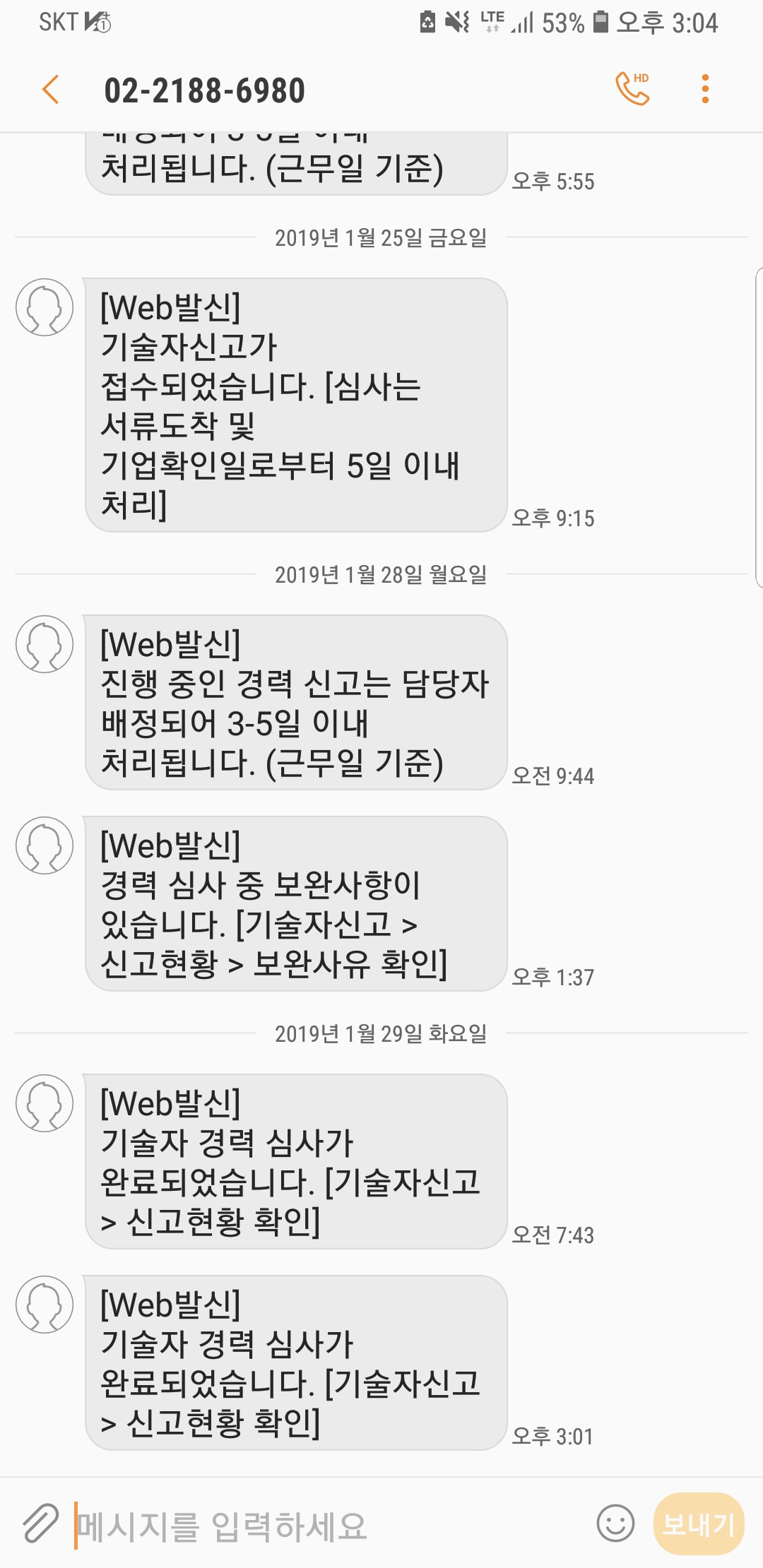Go back to the message list

51,90
